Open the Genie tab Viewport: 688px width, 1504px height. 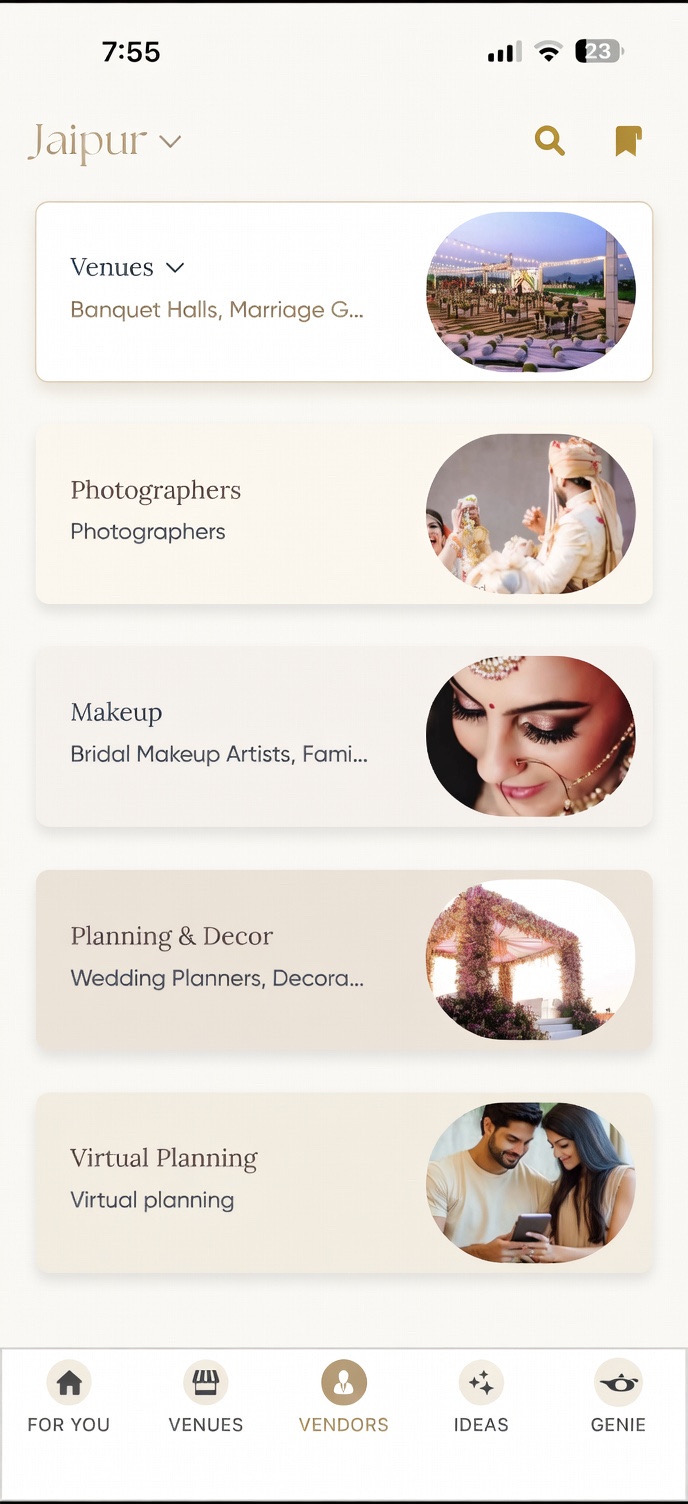tap(618, 1397)
